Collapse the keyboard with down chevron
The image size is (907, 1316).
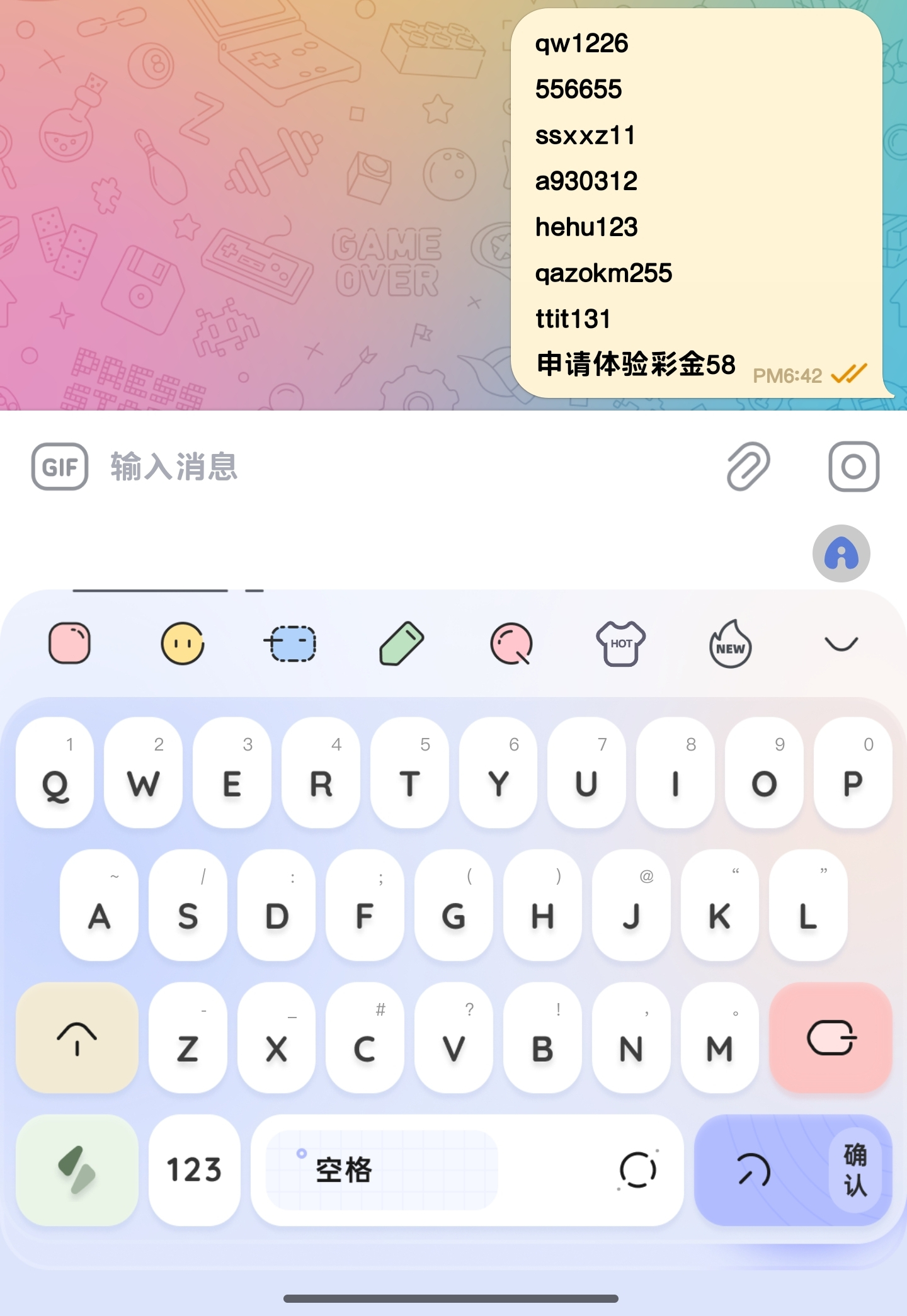tap(841, 644)
